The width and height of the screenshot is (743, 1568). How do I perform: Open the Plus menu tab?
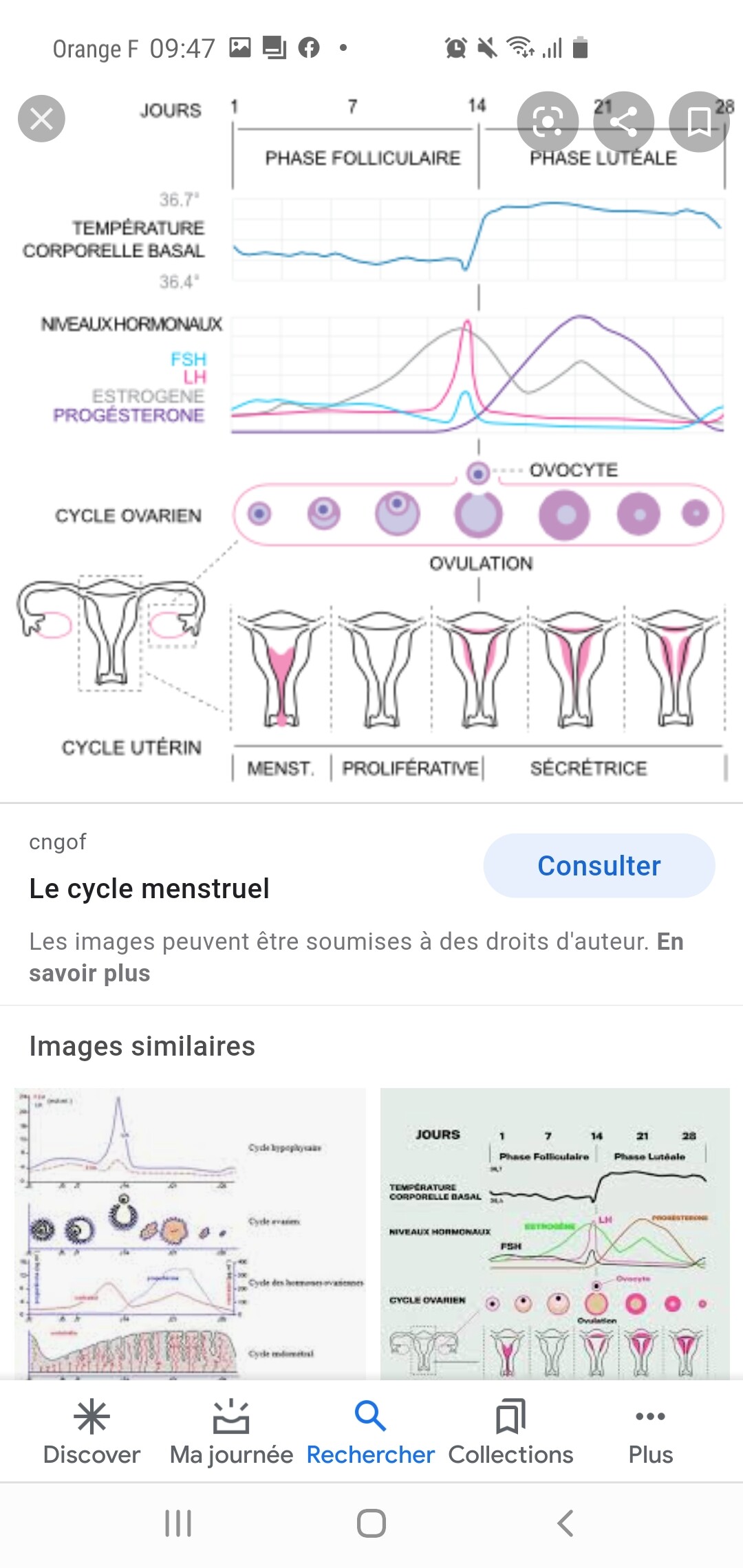tap(650, 1432)
